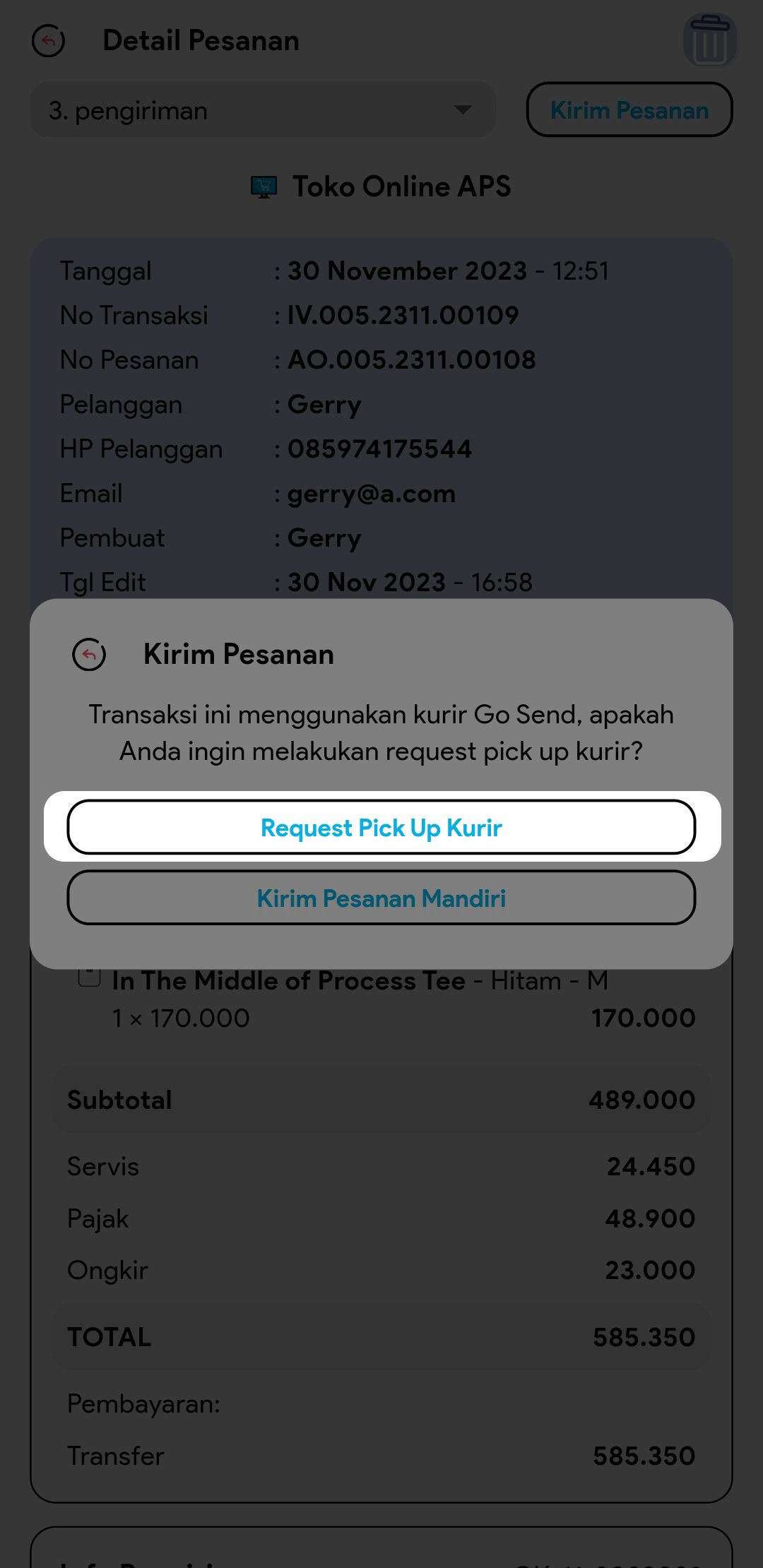Image resolution: width=763 pixels, height=1568 pixels.
Task: Go back from Detail Pesanan
Action: click(49, 41)
